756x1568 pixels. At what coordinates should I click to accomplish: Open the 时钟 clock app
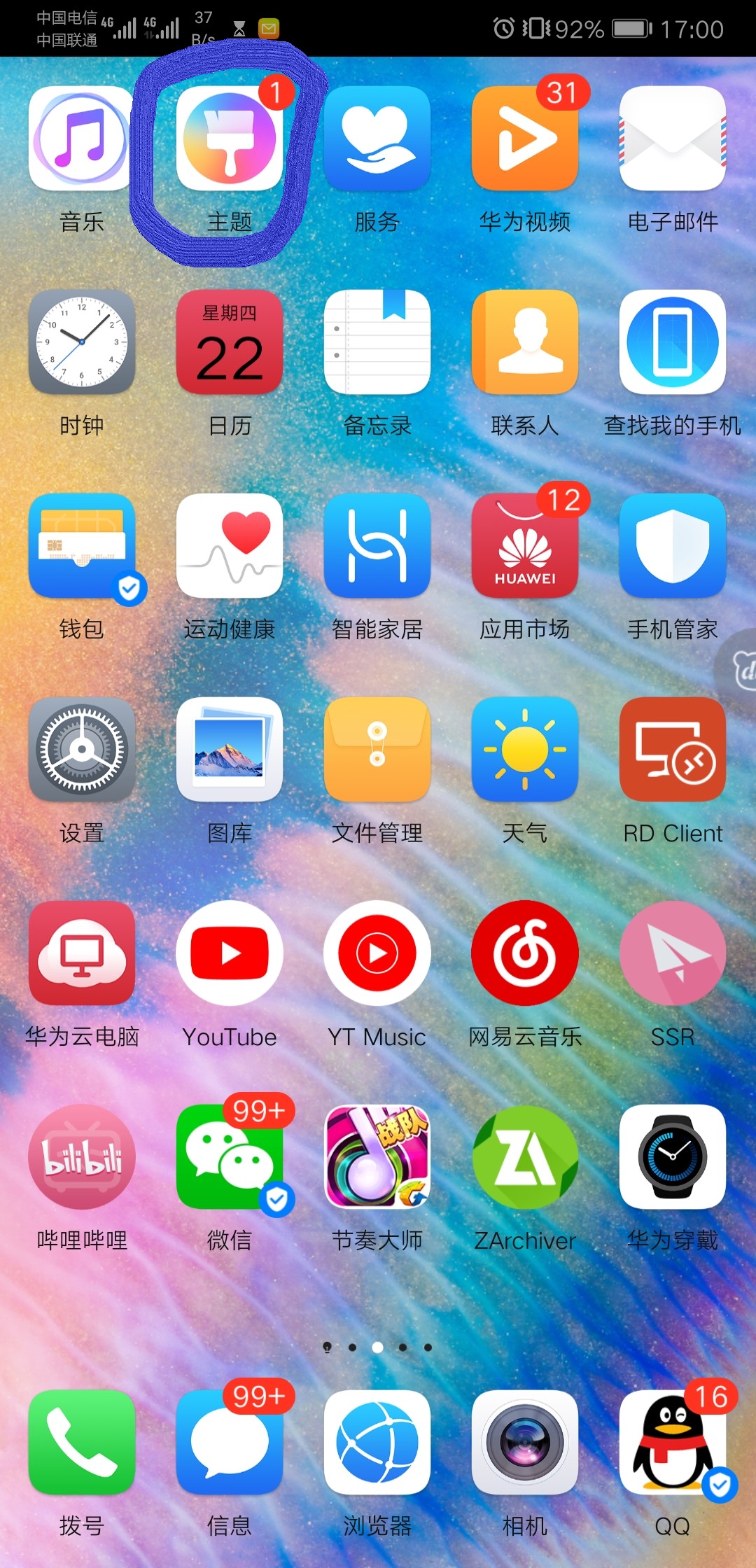[x=82, y=342]
